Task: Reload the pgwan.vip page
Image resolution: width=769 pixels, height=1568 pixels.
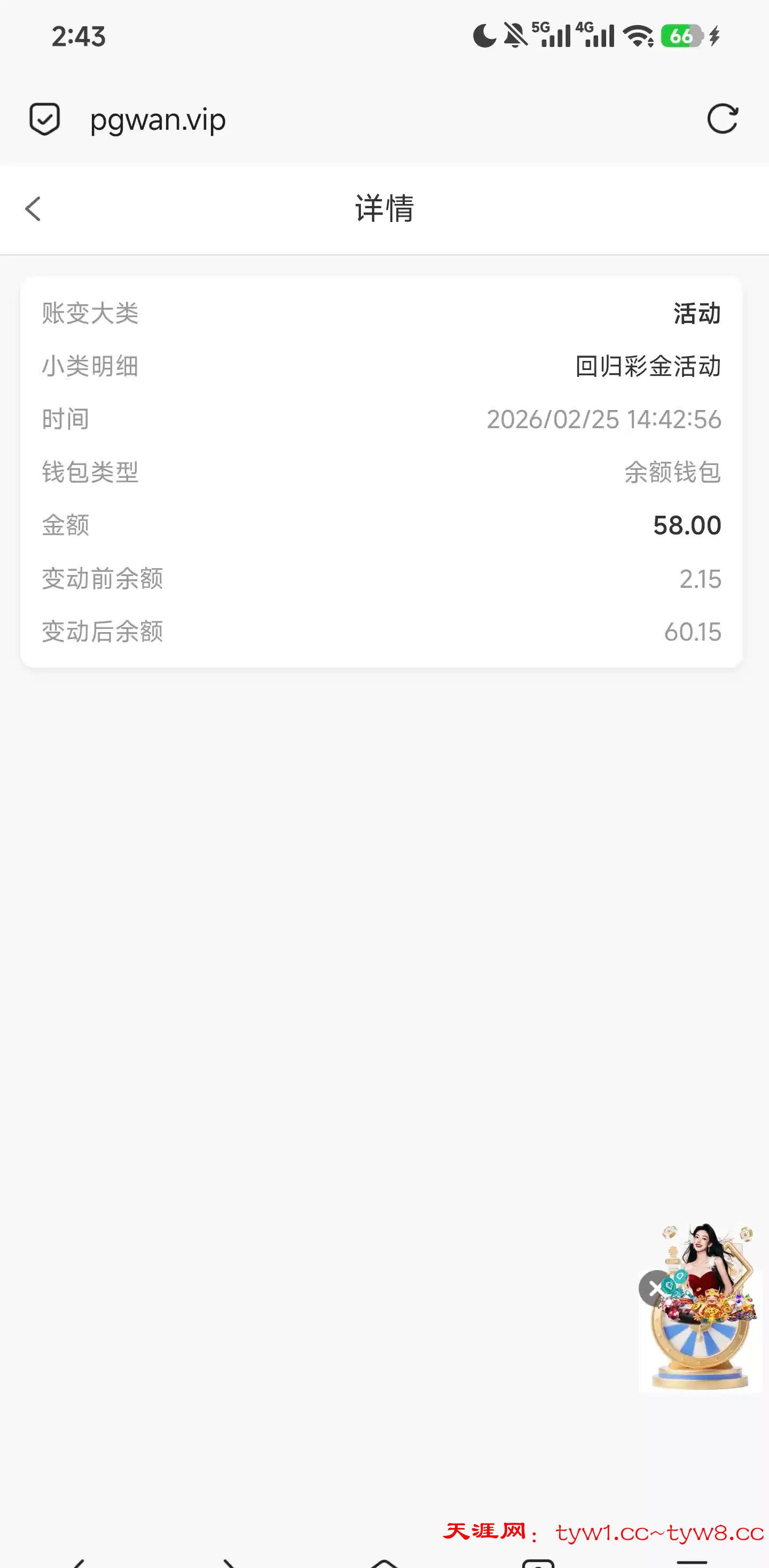Action: click(722, 119)
